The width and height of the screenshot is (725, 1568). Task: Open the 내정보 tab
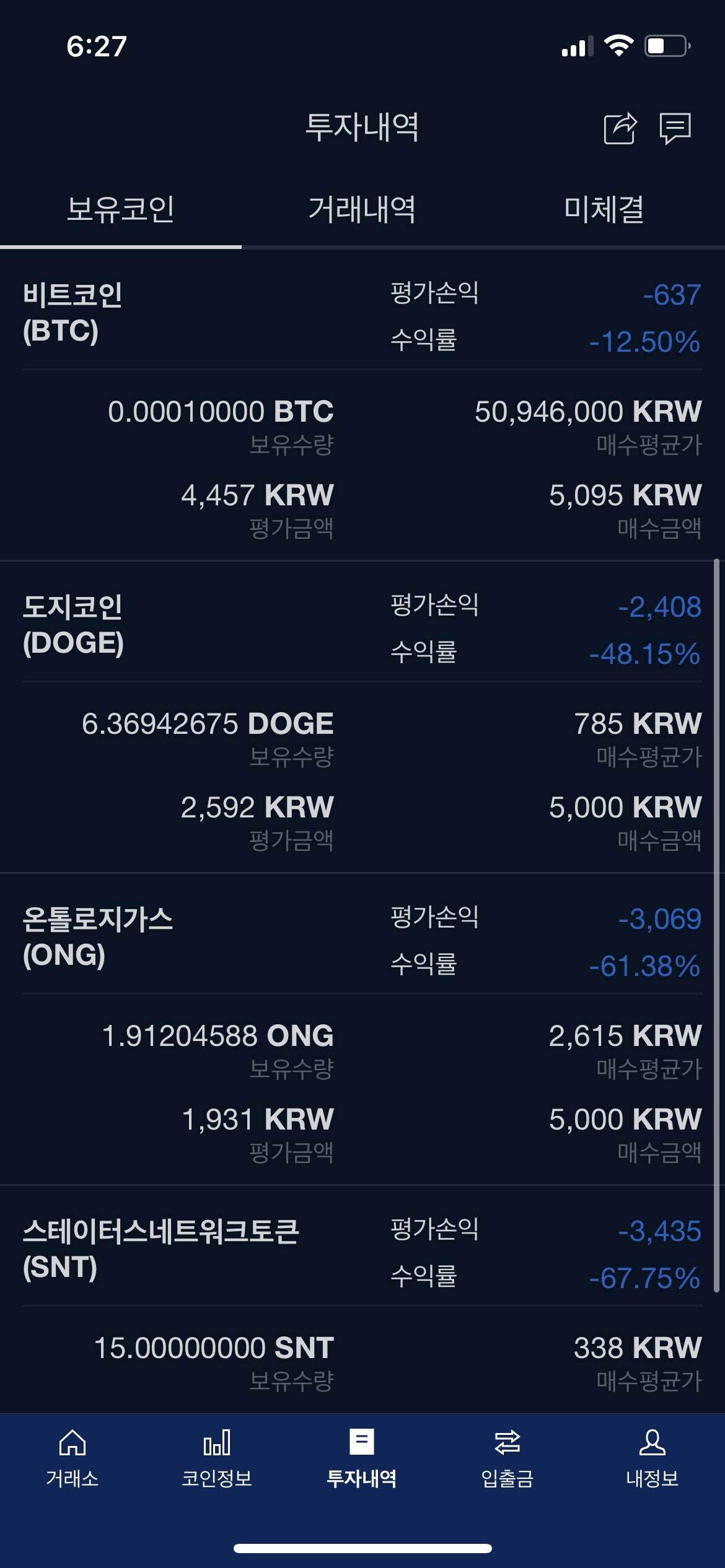coord(652,1458)
